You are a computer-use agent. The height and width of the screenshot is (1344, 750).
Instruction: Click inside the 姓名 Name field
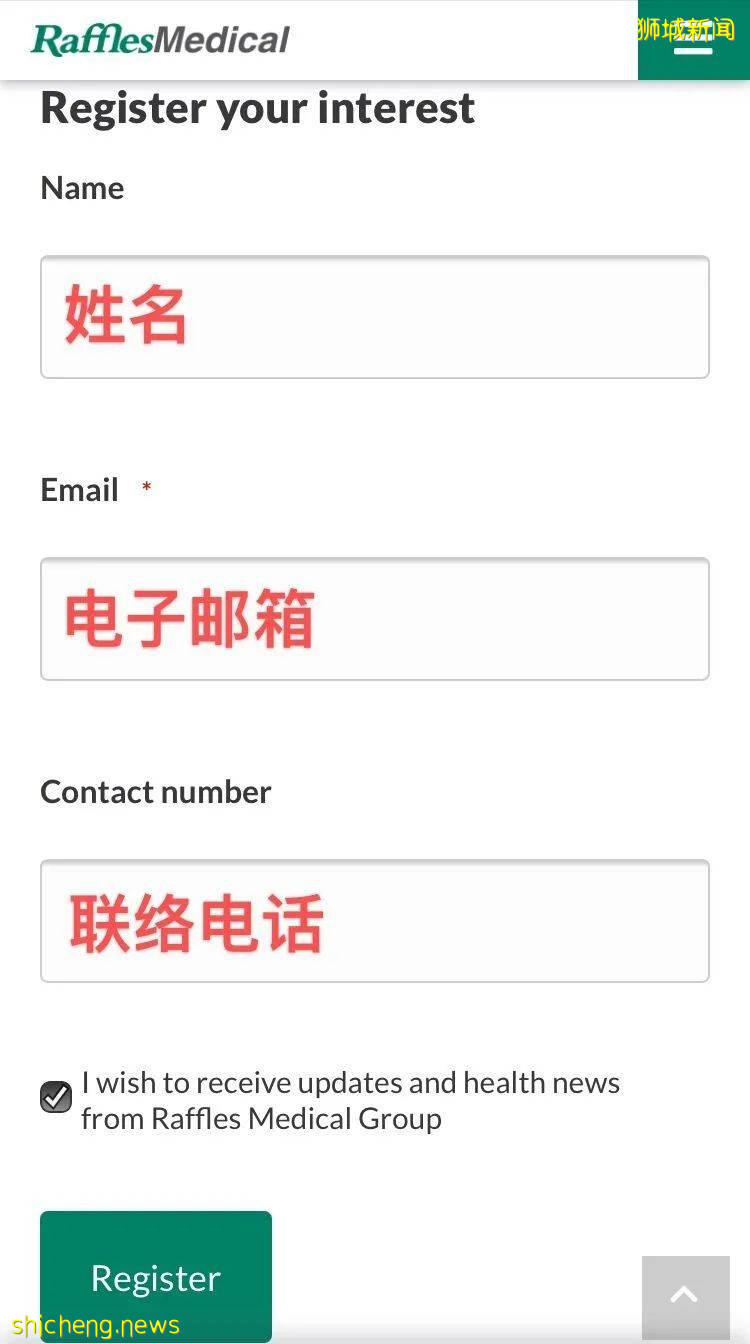pos(374,316)
